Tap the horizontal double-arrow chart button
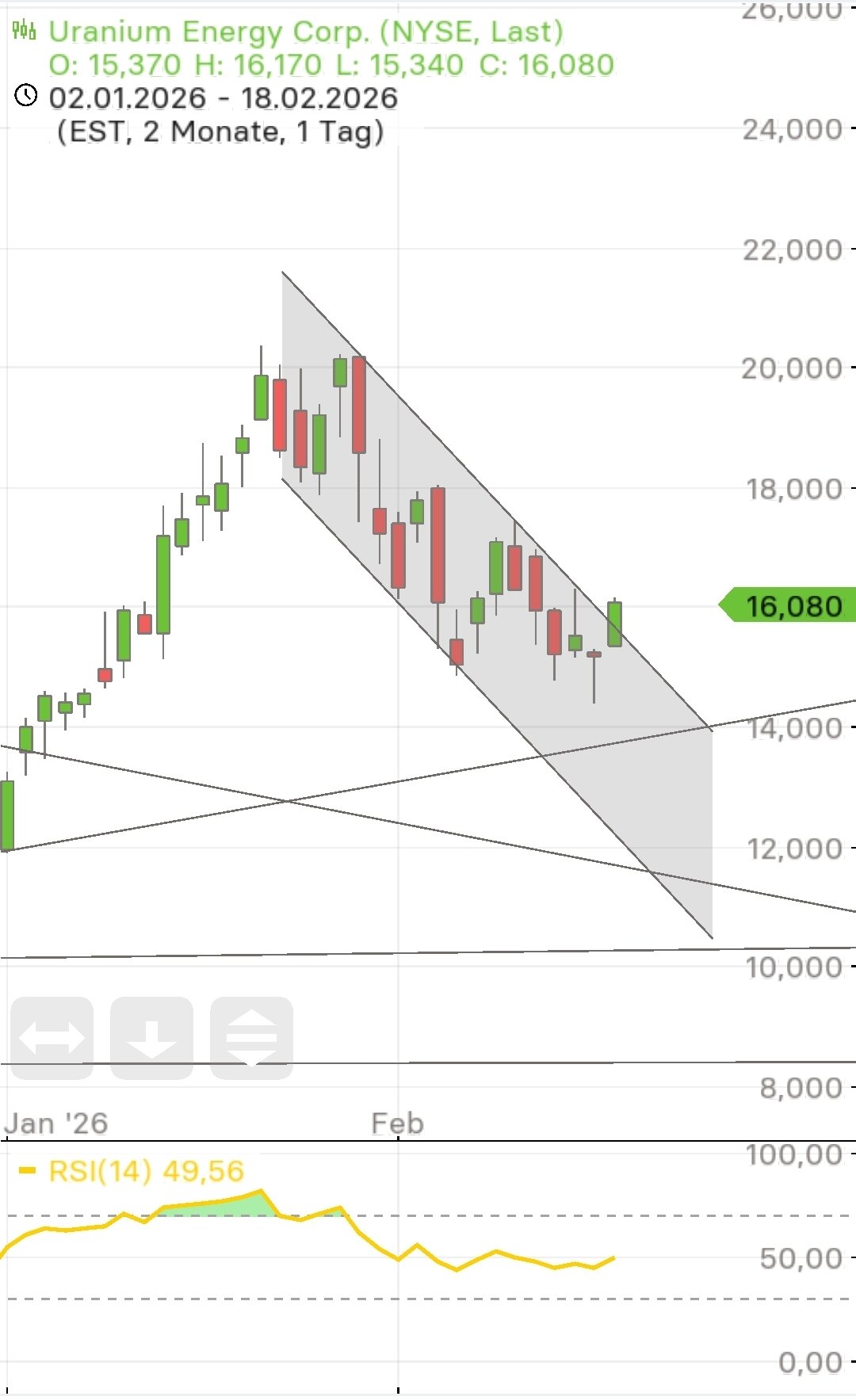Viewport: 856px width, 1400px height. point(52,1038)
